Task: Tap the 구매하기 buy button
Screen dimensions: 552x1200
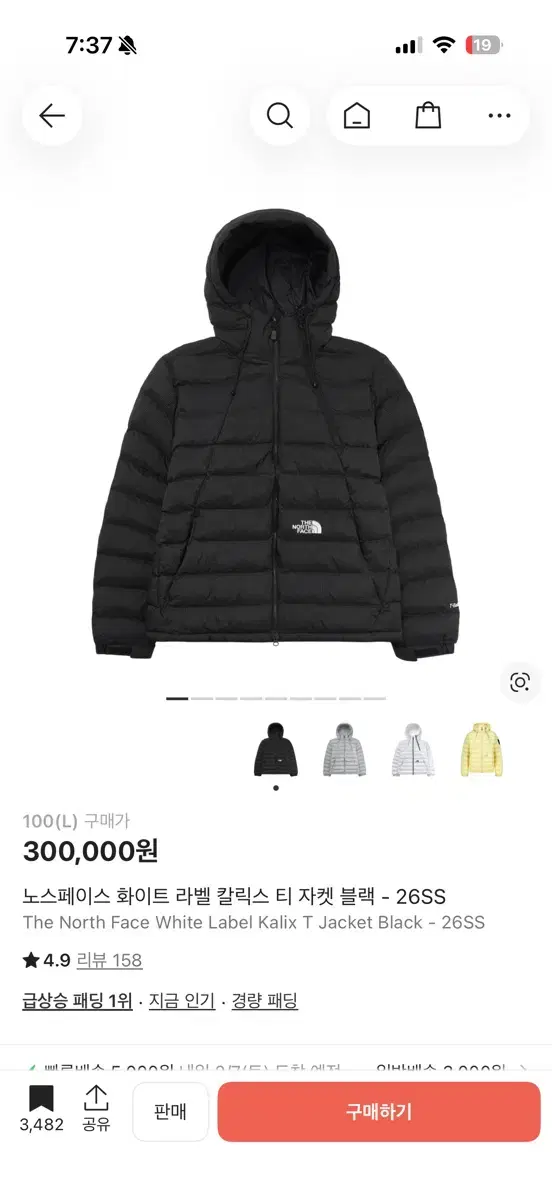Action: coord(379,1111)
